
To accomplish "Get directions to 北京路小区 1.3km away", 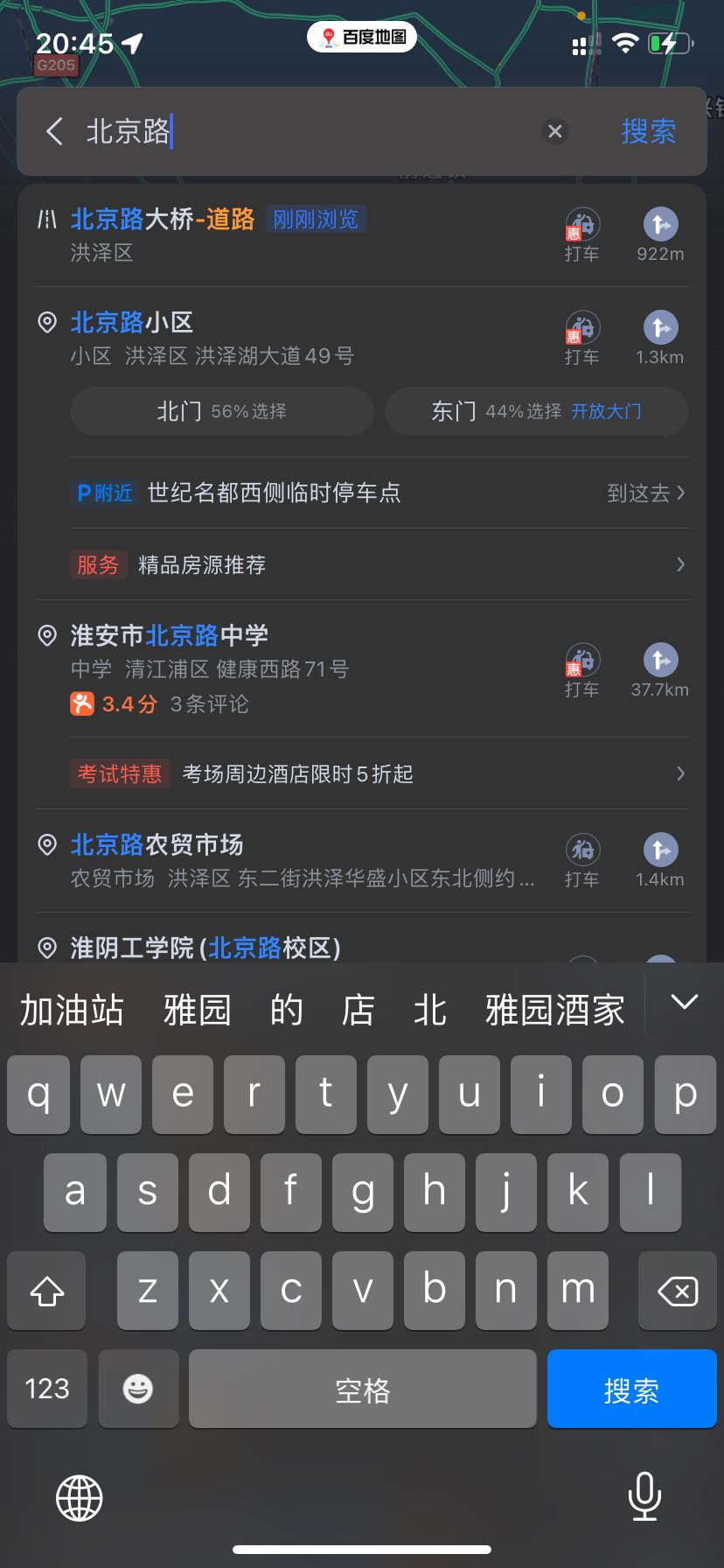I will point(660,339).
